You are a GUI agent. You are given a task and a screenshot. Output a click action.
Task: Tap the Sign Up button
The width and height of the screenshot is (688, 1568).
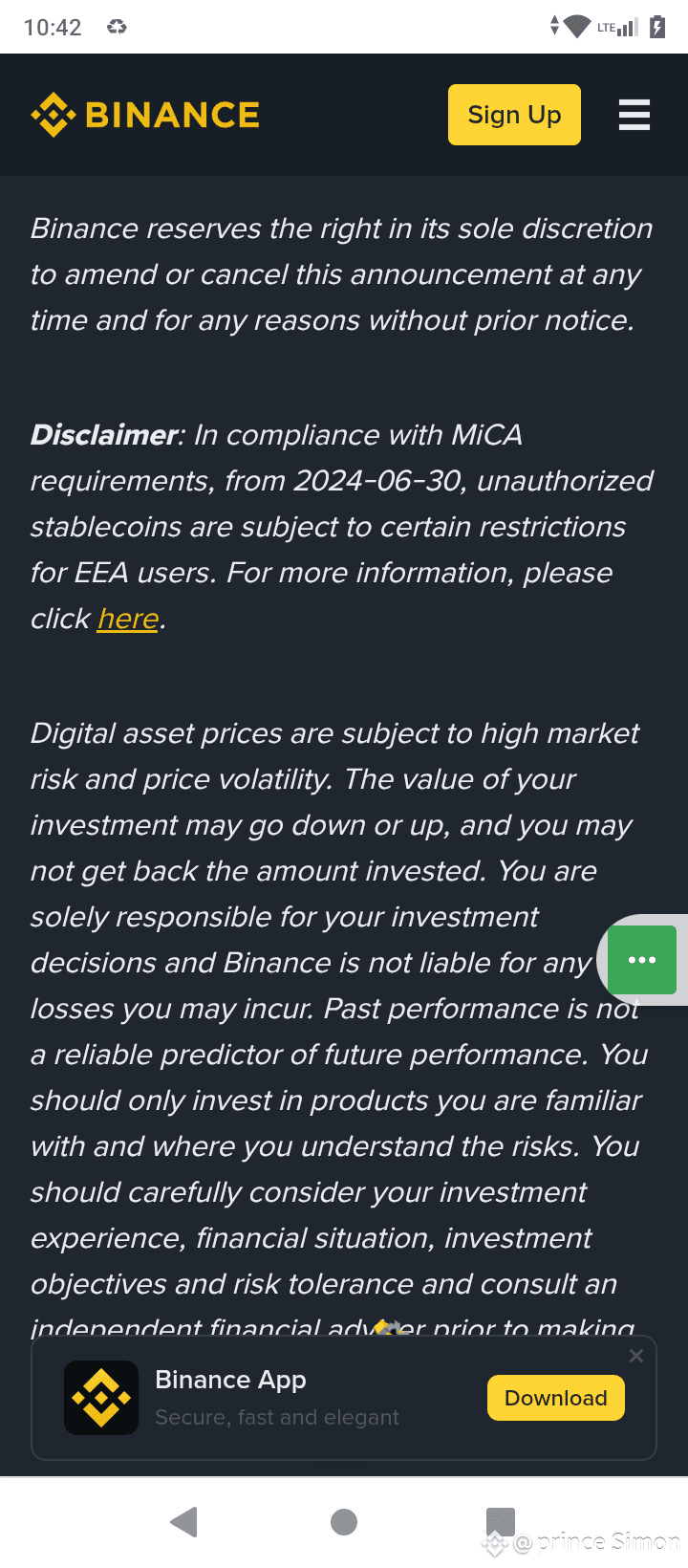coord(514,115)
